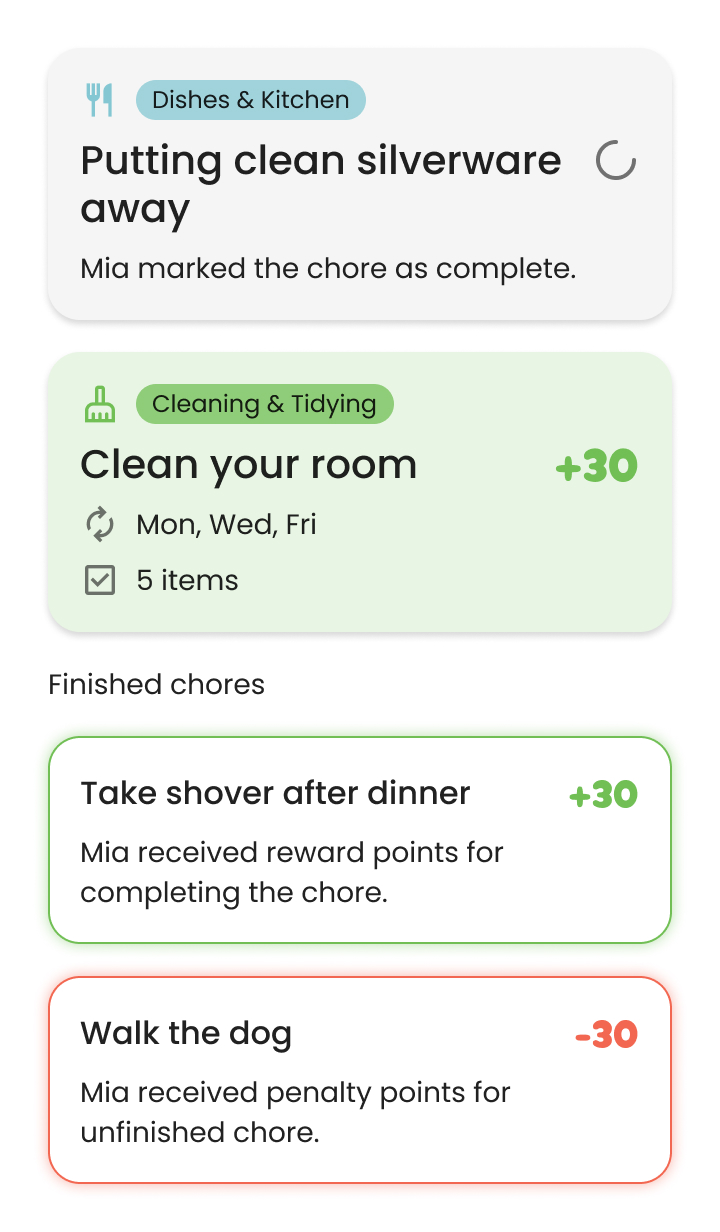
Task: Click the loading spinner on the silverware chore
Action: (614, 162)
